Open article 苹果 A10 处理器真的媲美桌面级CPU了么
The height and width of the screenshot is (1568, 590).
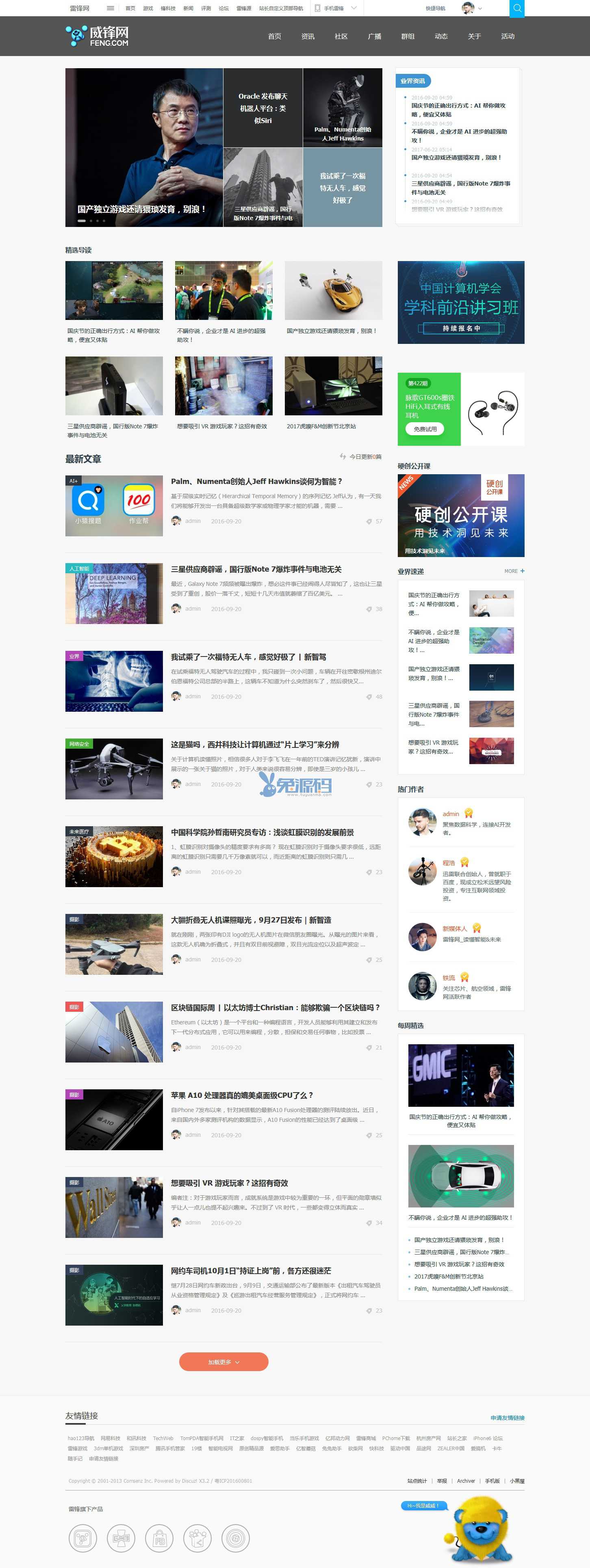[242, 1095]
